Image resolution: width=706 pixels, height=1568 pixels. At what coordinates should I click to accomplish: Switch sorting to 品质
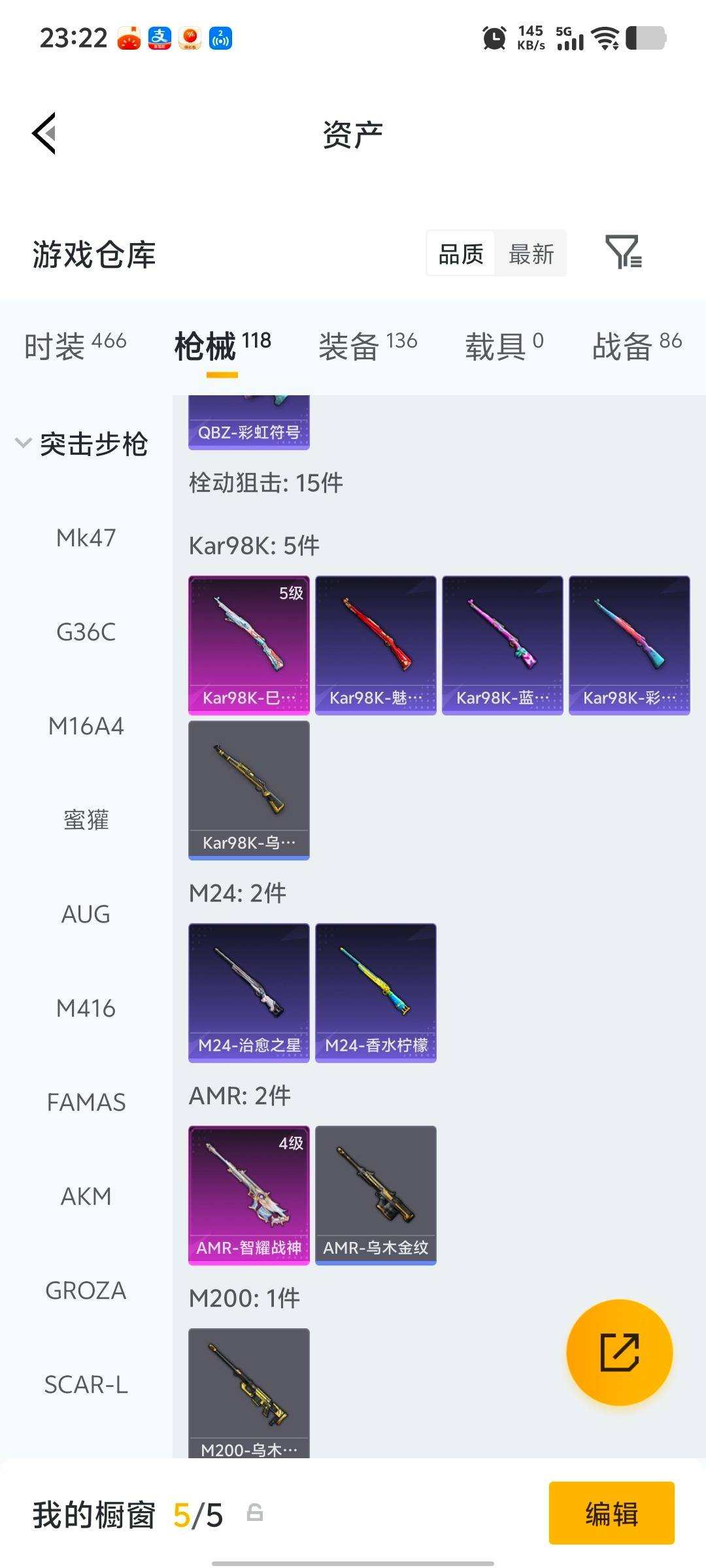(460, 253)
